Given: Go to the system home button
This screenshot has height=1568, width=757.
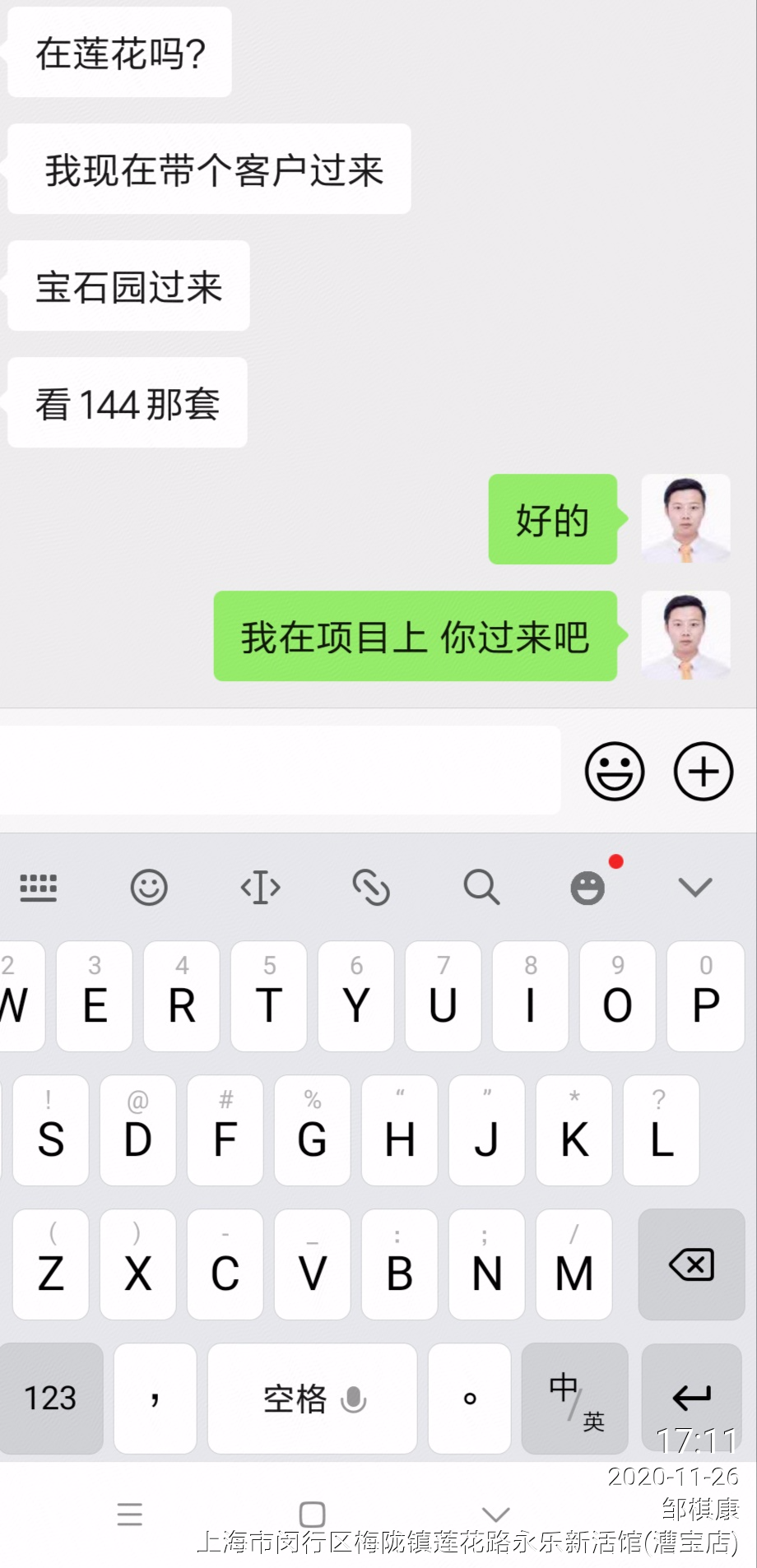Looking at the screenshot, I should [x=313, y=1514].
